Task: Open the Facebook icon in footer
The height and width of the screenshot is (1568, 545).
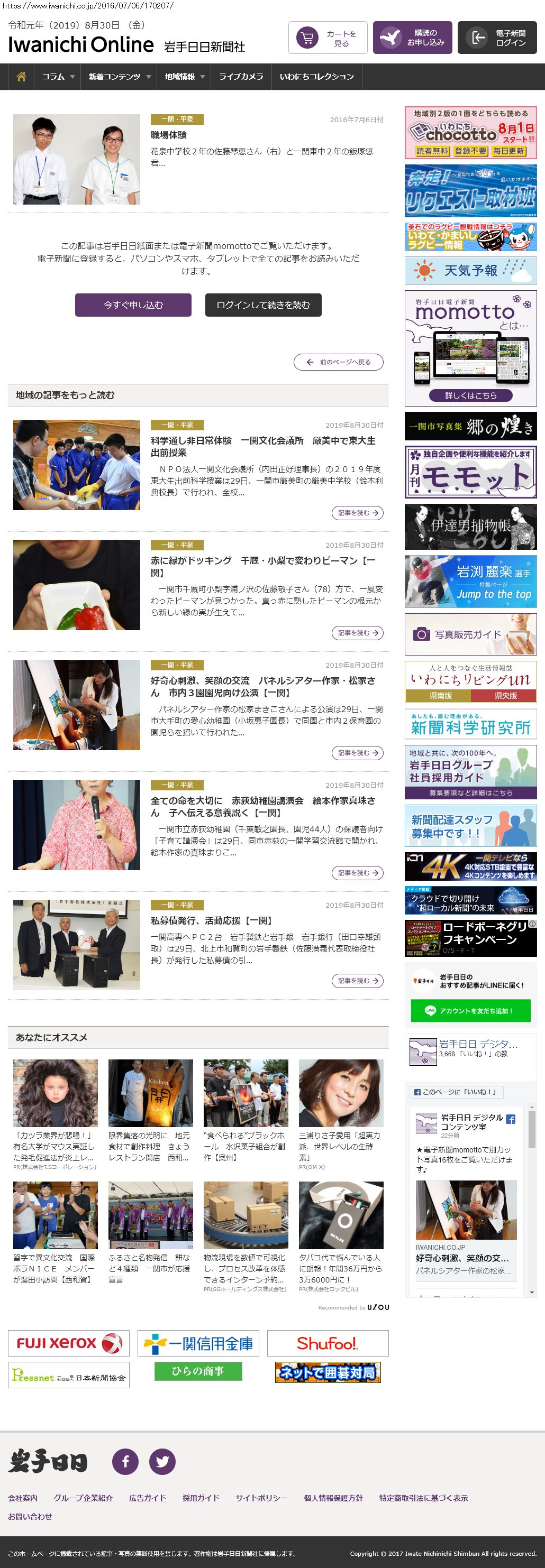Action: 125,1461
